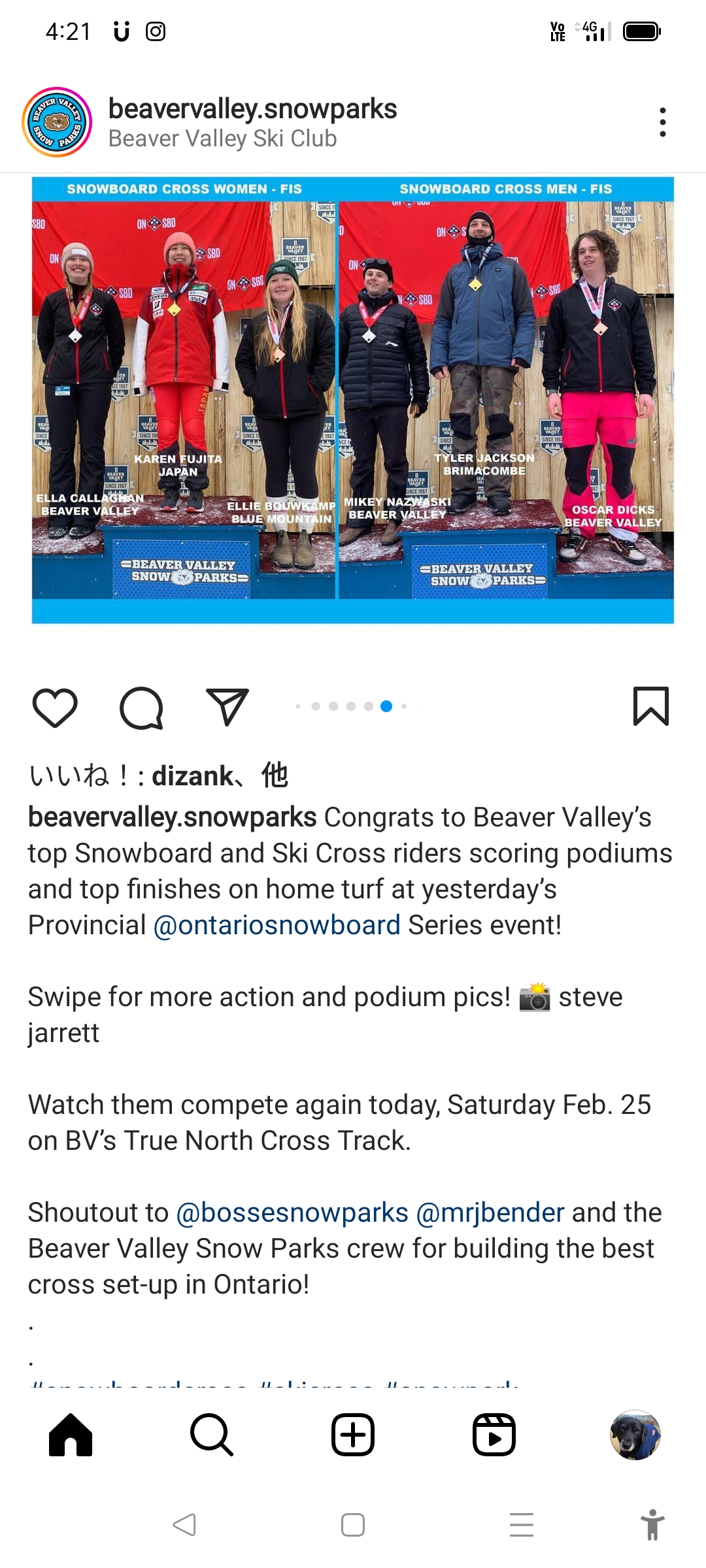Switch to the Reels tab
The width and height of the screenshot is (706, 1568).
coord(494,1435)
